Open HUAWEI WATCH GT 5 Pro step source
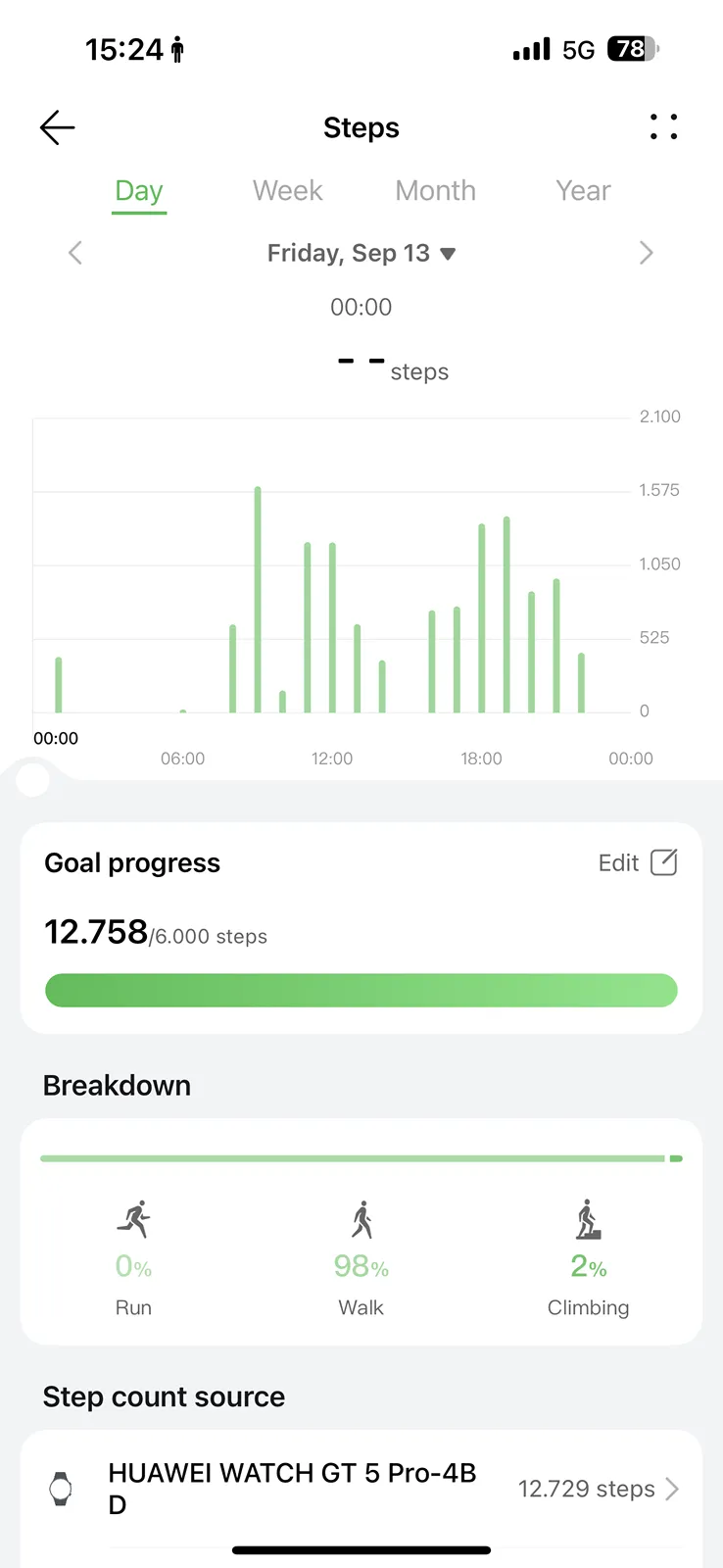 tap(361, 1489)
